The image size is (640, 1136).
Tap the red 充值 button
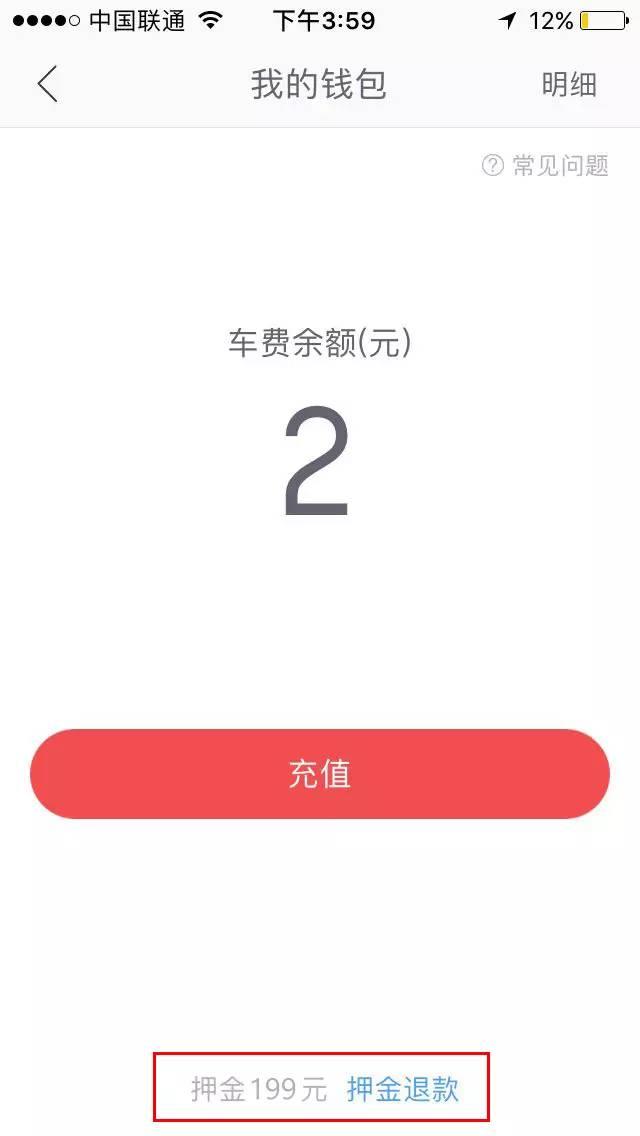coord(320,774)
